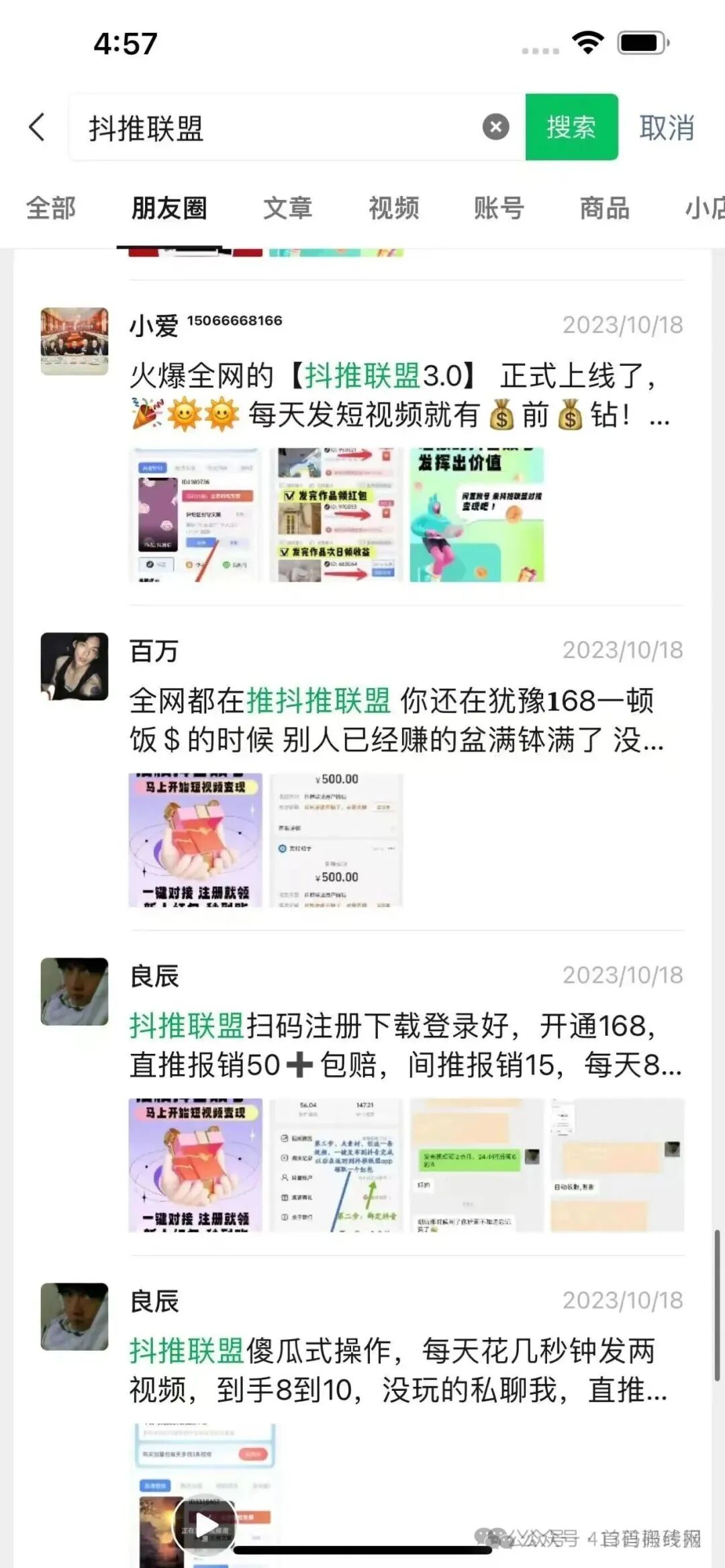Screen dimensions: 725x1568
Task: Clear the search text 抖推联盟
Action: coord(495,127)
